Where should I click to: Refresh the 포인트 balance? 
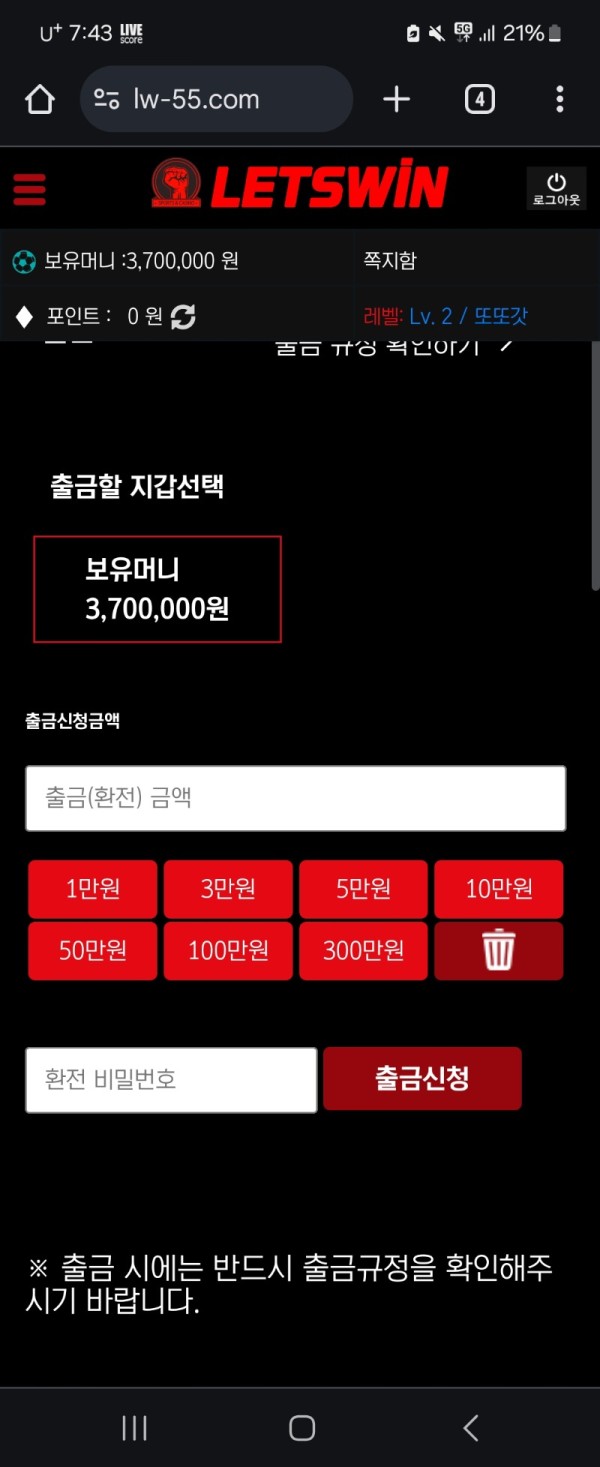[x=183, y=317]
